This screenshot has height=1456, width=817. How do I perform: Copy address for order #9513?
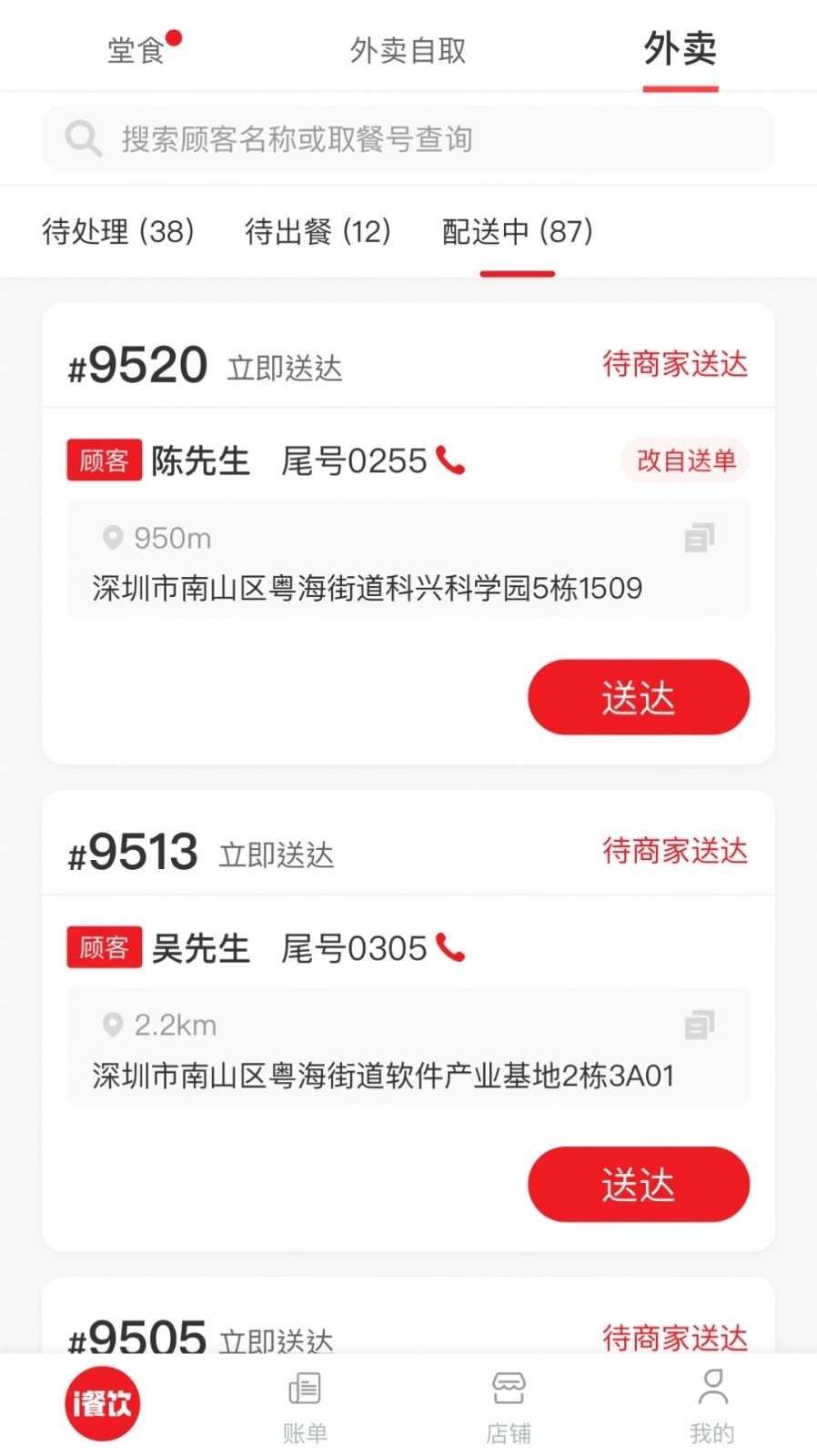pos(699,1025)
